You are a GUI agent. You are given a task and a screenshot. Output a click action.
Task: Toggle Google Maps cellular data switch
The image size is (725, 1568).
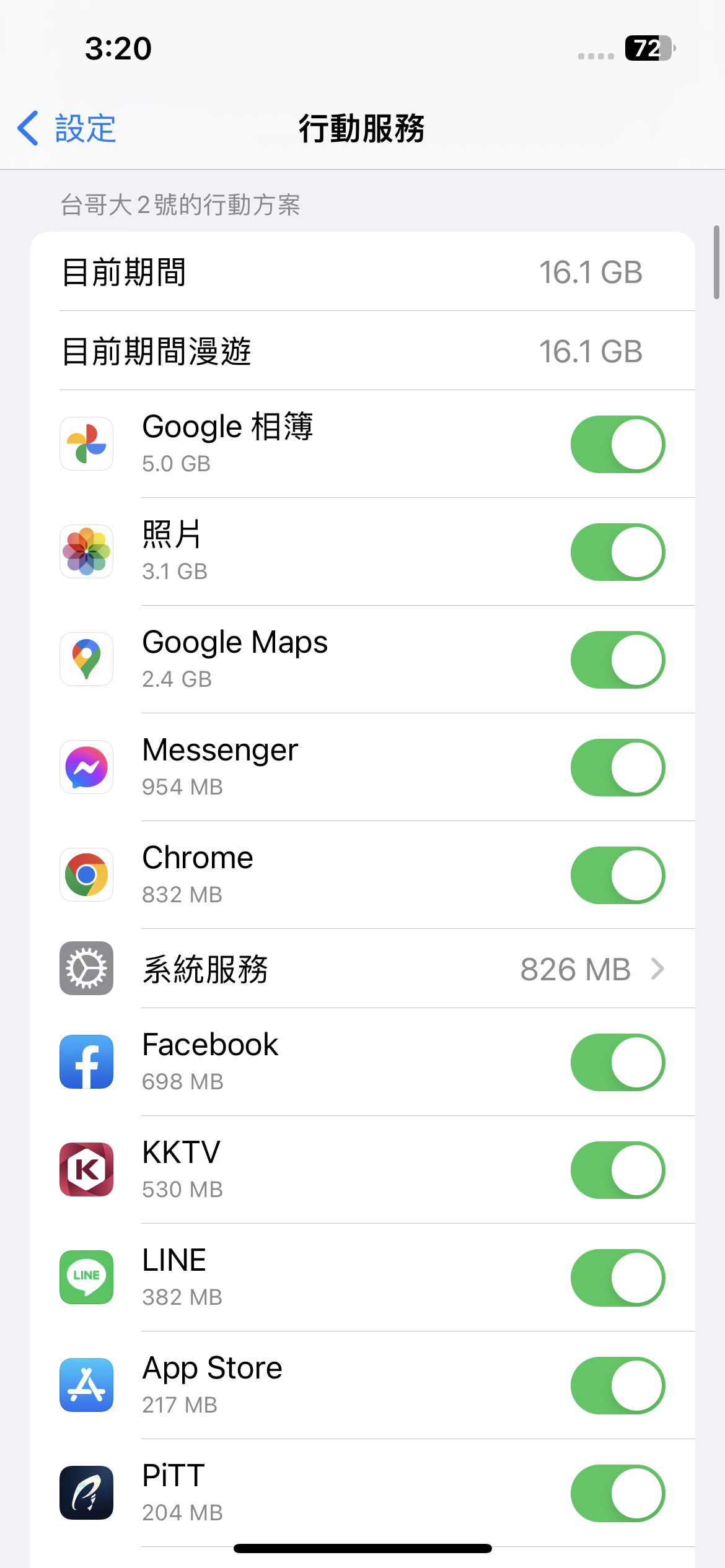tap(618, 660)
